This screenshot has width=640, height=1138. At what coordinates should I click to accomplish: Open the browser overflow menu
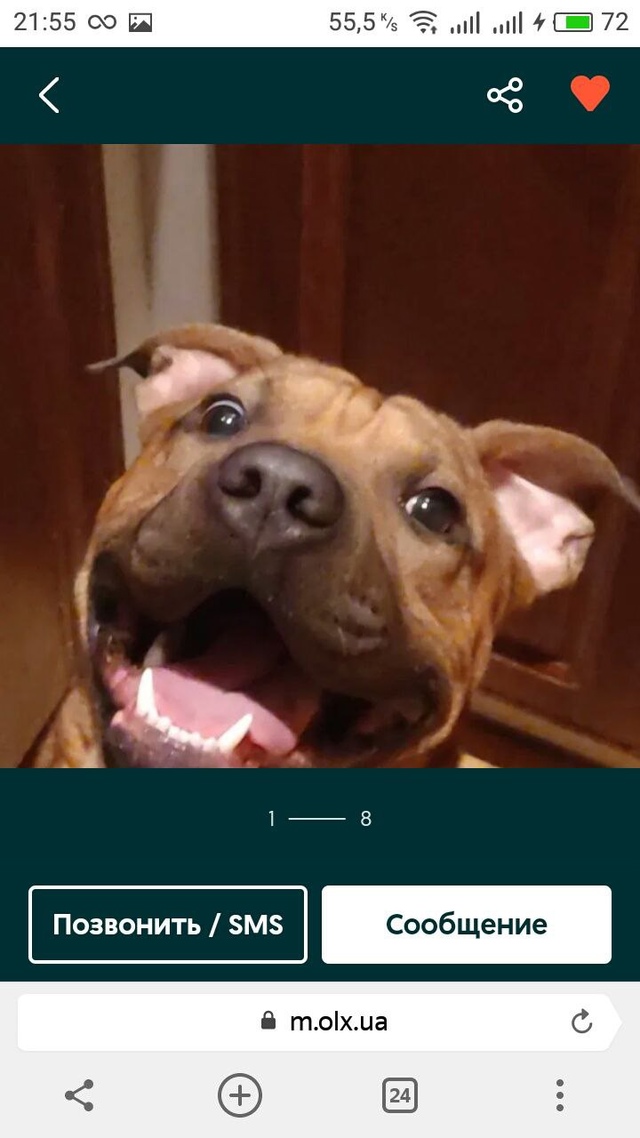click(560, 1095)
